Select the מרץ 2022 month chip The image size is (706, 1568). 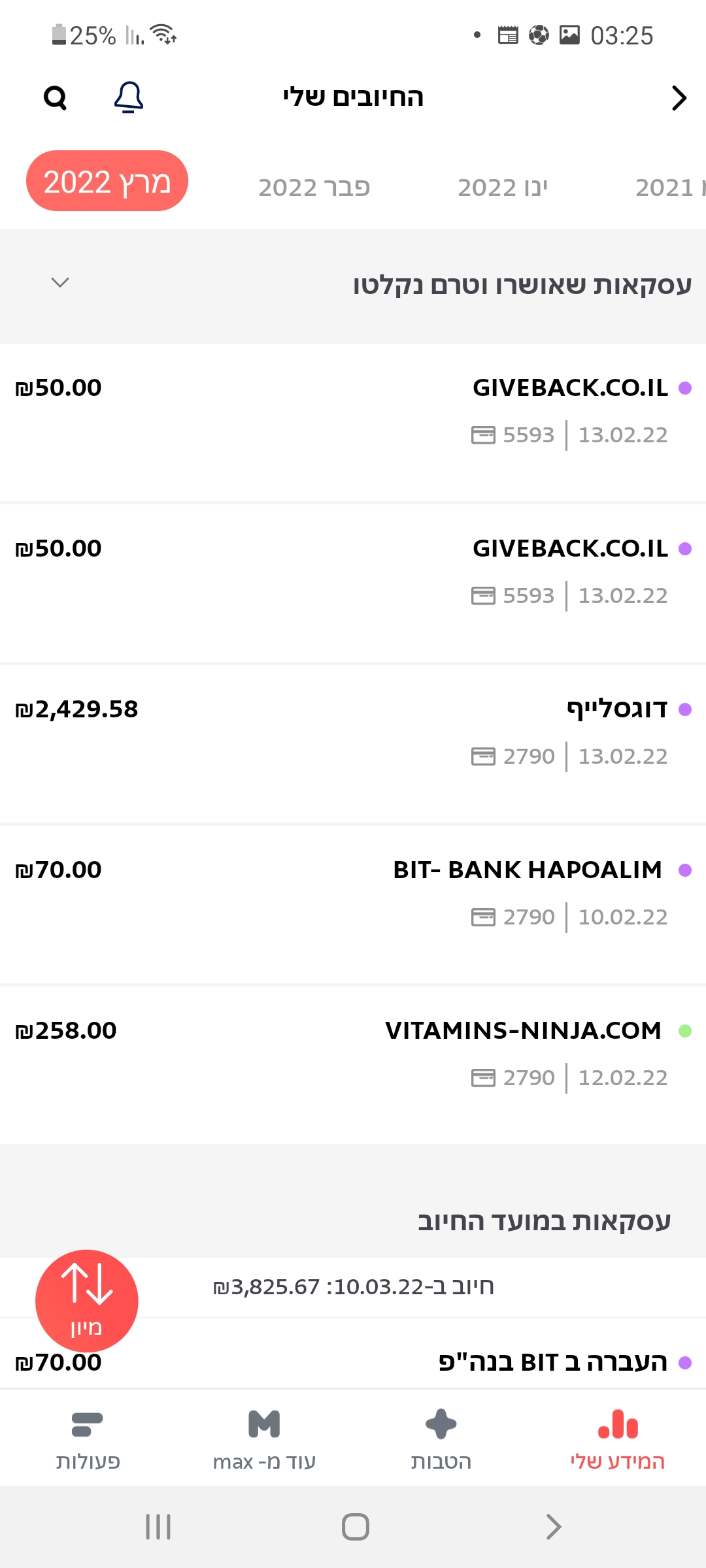107,181
